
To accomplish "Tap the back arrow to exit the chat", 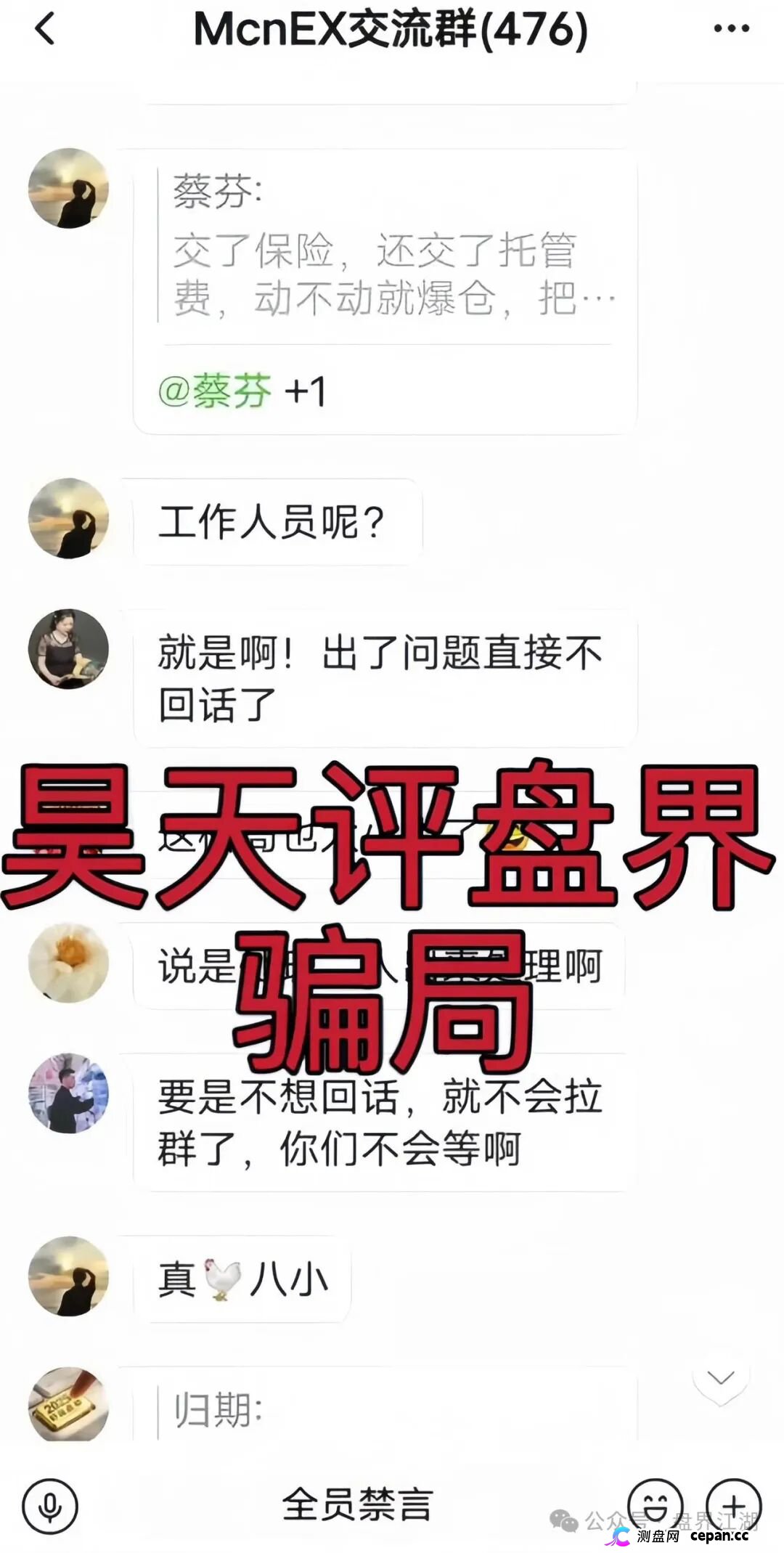I will tap(44, 30).
